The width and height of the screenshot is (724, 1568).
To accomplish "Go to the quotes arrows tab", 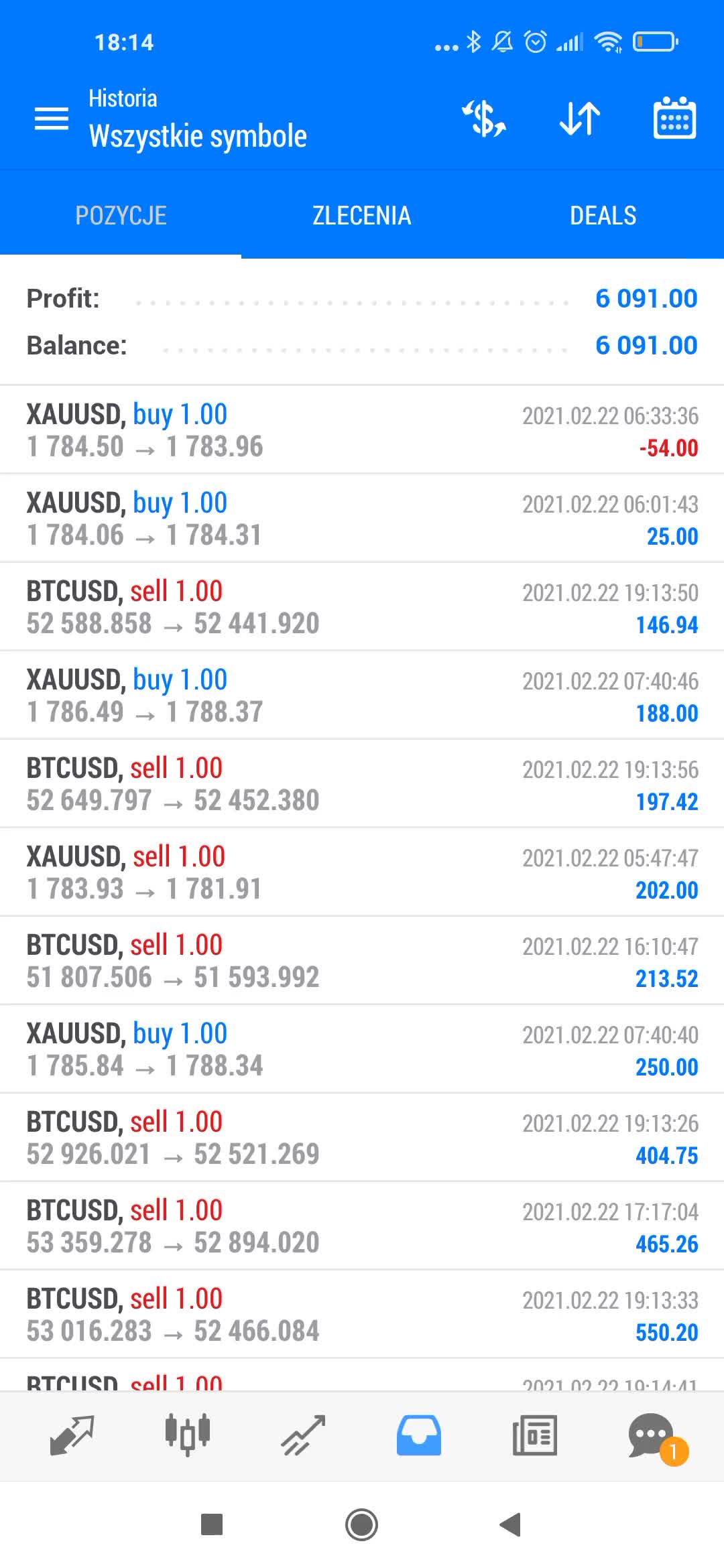I will tap(72, 1435).
